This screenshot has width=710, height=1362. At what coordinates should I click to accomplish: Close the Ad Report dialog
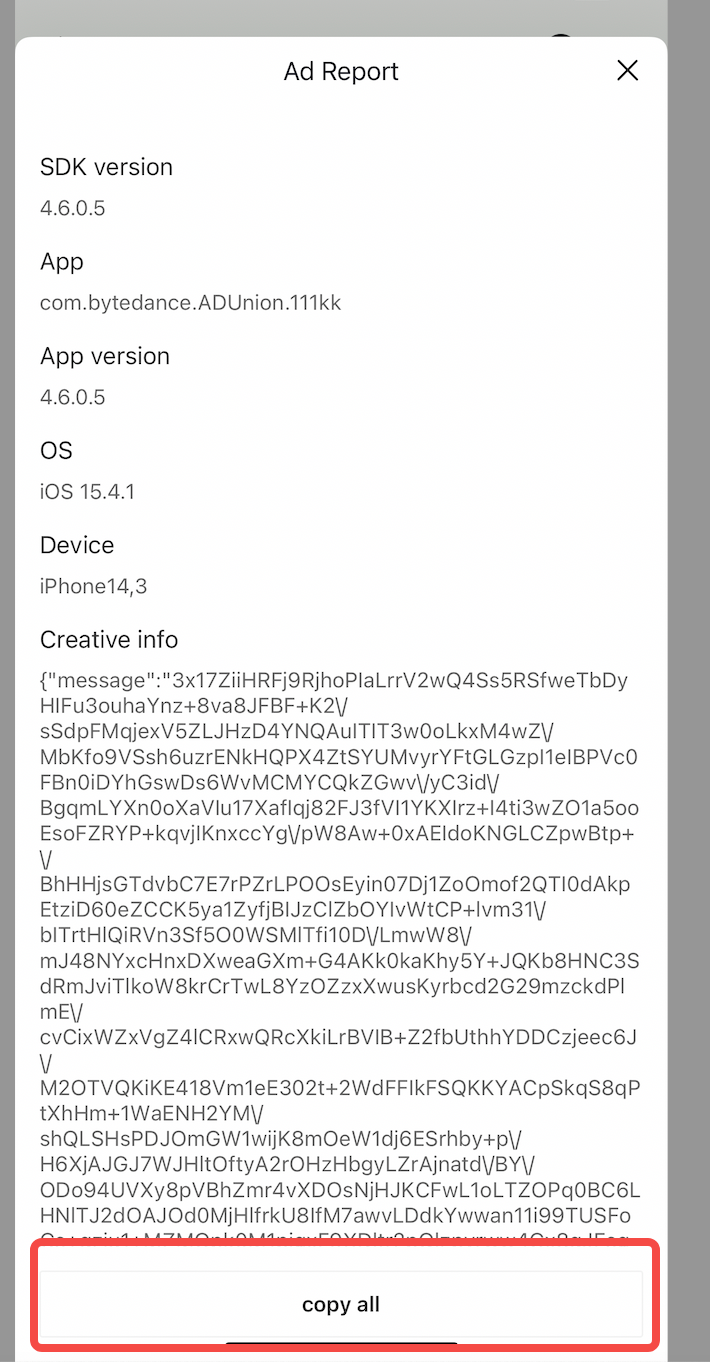(x=627, y=70)
